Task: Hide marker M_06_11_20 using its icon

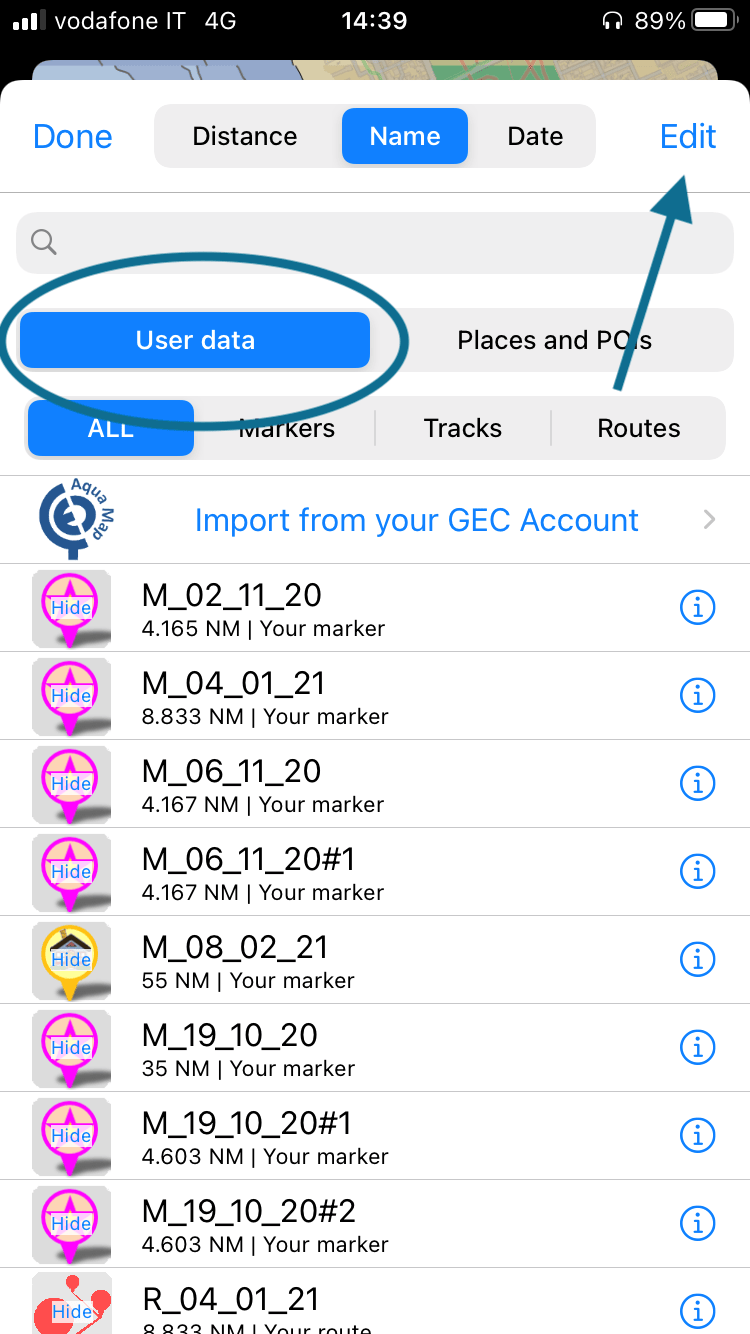Action: tap(71, 784)
